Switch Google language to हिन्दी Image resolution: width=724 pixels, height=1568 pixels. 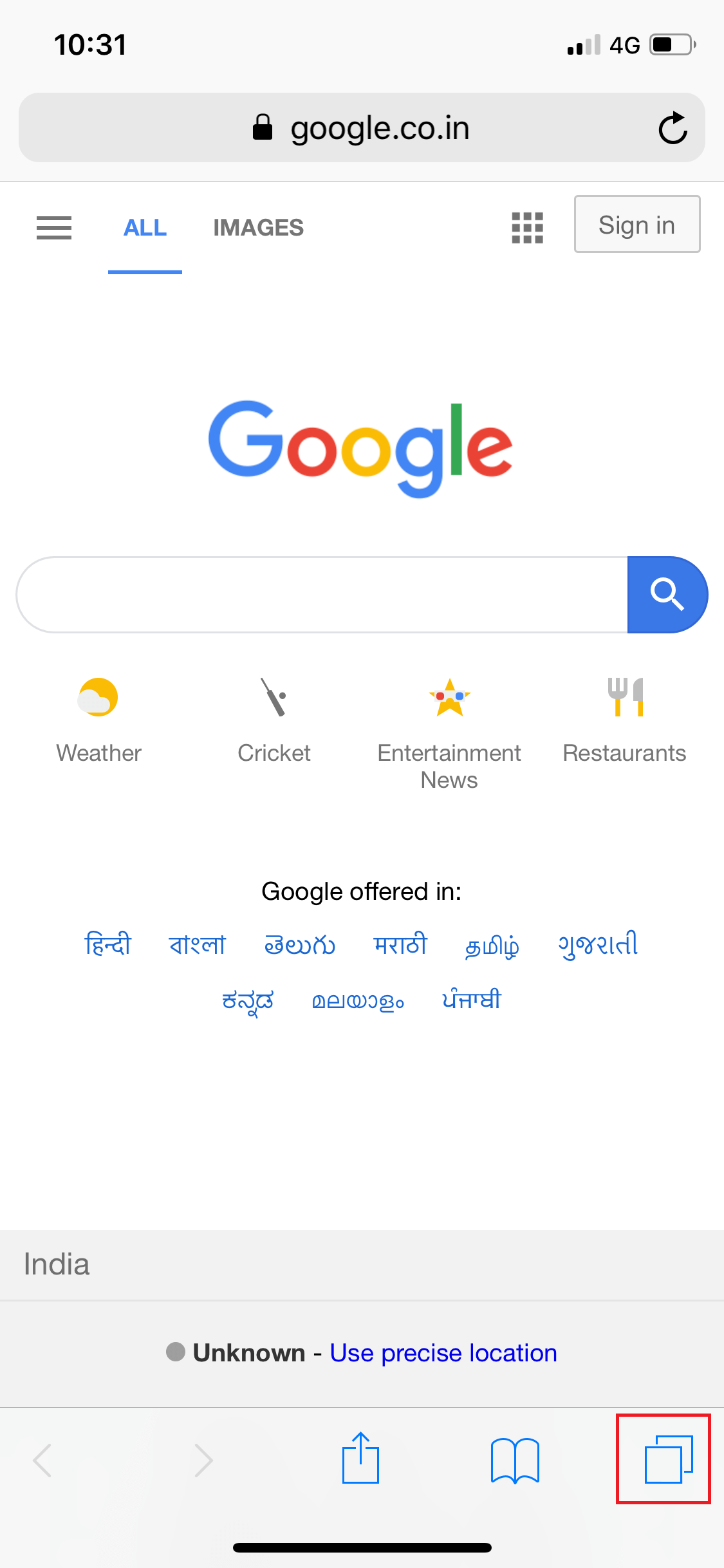click(107, 945)
